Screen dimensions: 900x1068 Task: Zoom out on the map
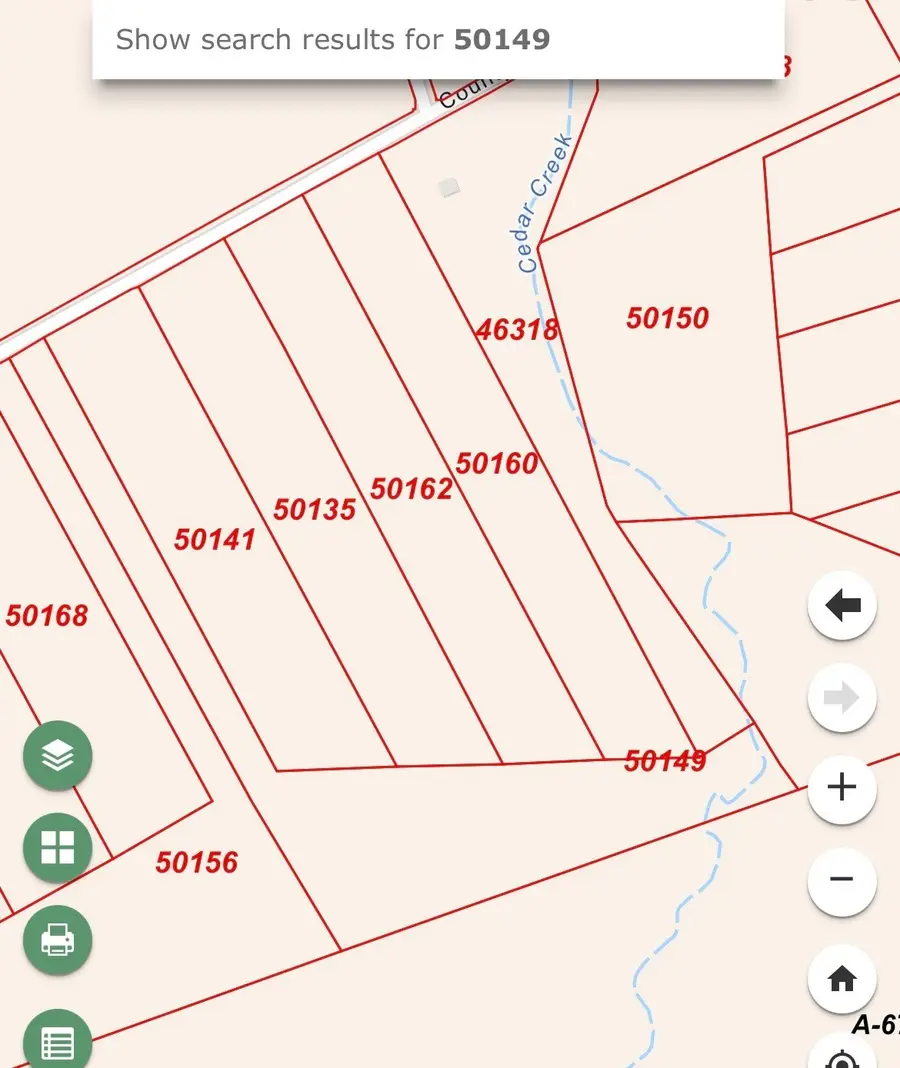842,881
